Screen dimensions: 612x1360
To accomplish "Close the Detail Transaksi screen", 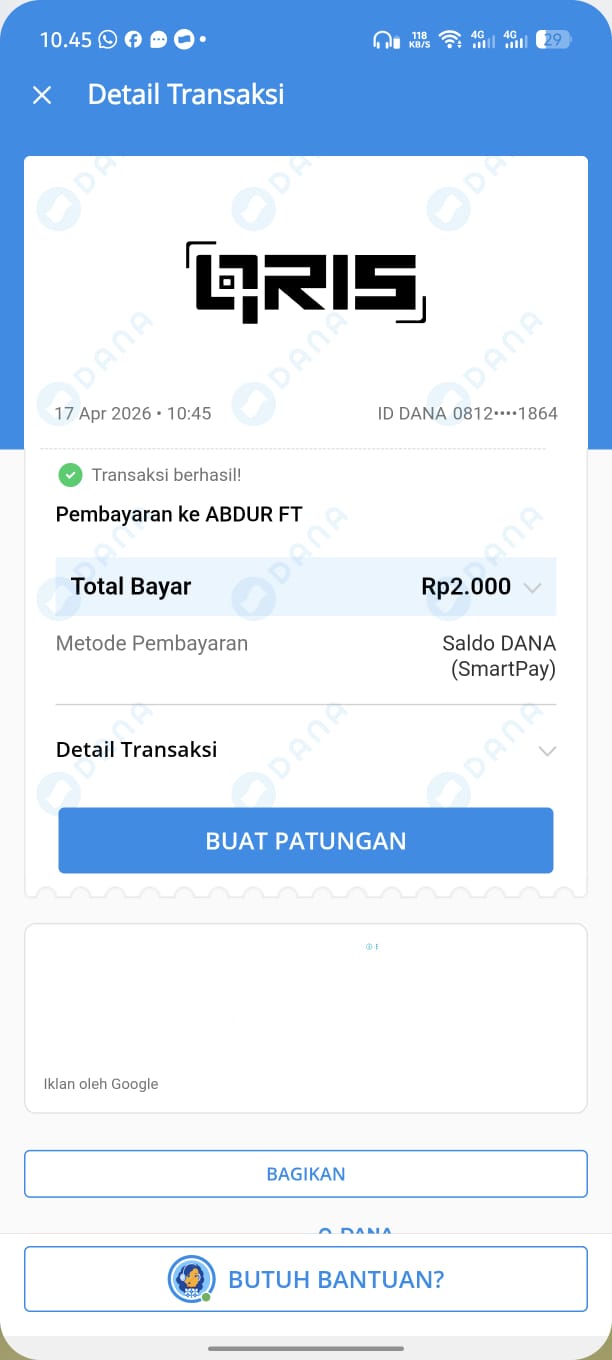I will tap(42, 95).
